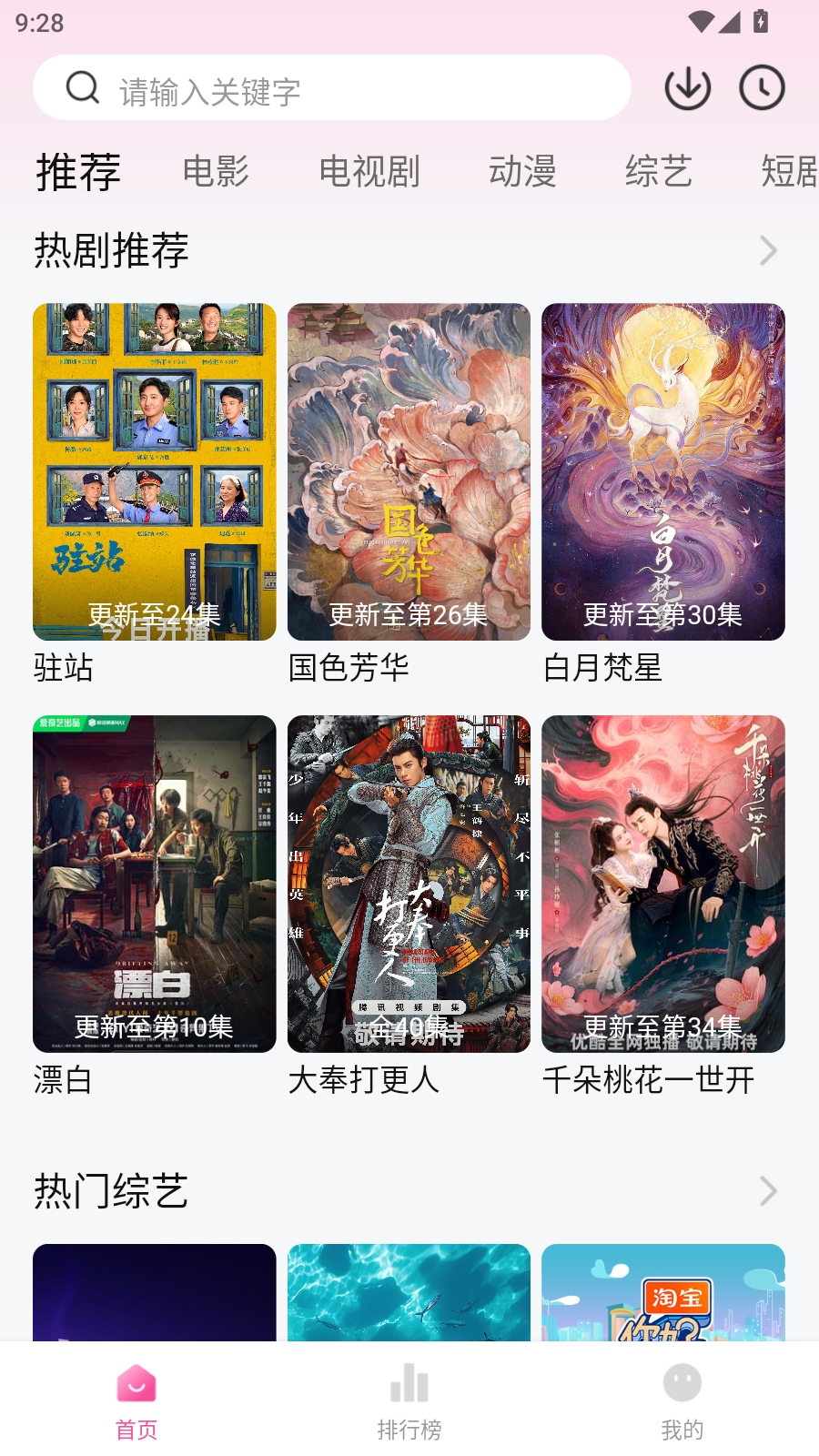Open the drama 千朵桃花一世开
Screen dimensions: 819x1456
pyautogui.click(x=662, y=884)
